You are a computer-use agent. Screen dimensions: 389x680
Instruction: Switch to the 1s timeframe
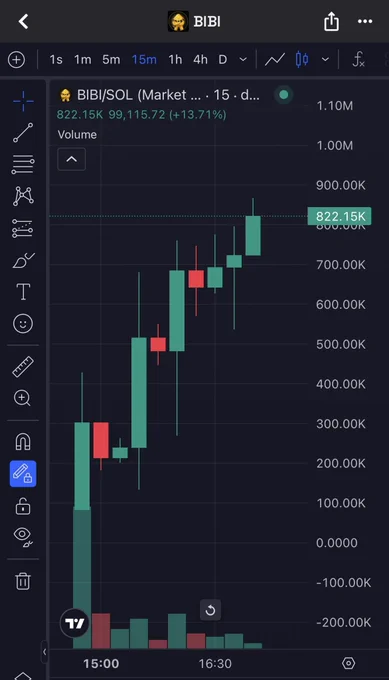point(56,59)
